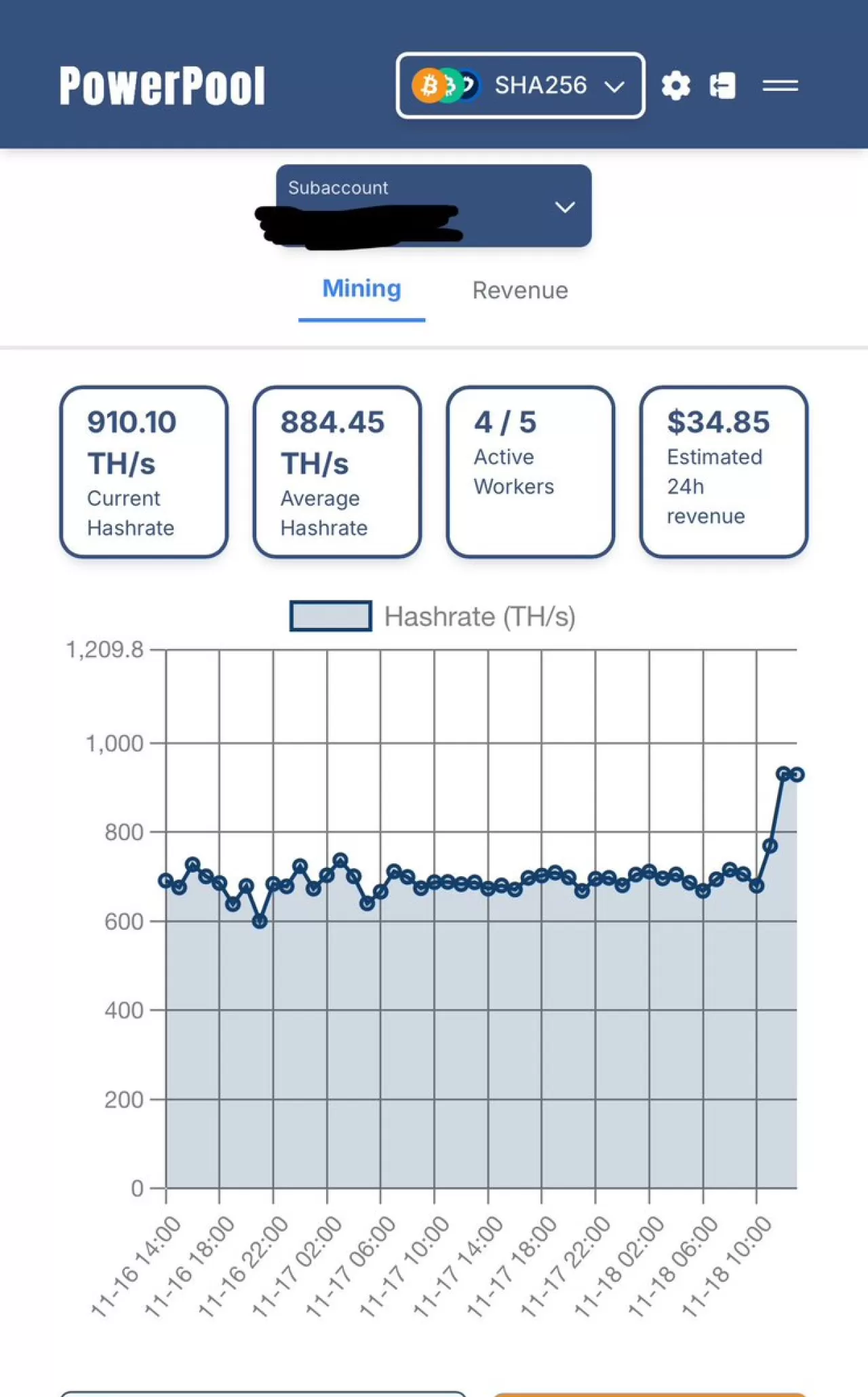
Task: Click the logout icon in the header
Action: pos(723,85)
